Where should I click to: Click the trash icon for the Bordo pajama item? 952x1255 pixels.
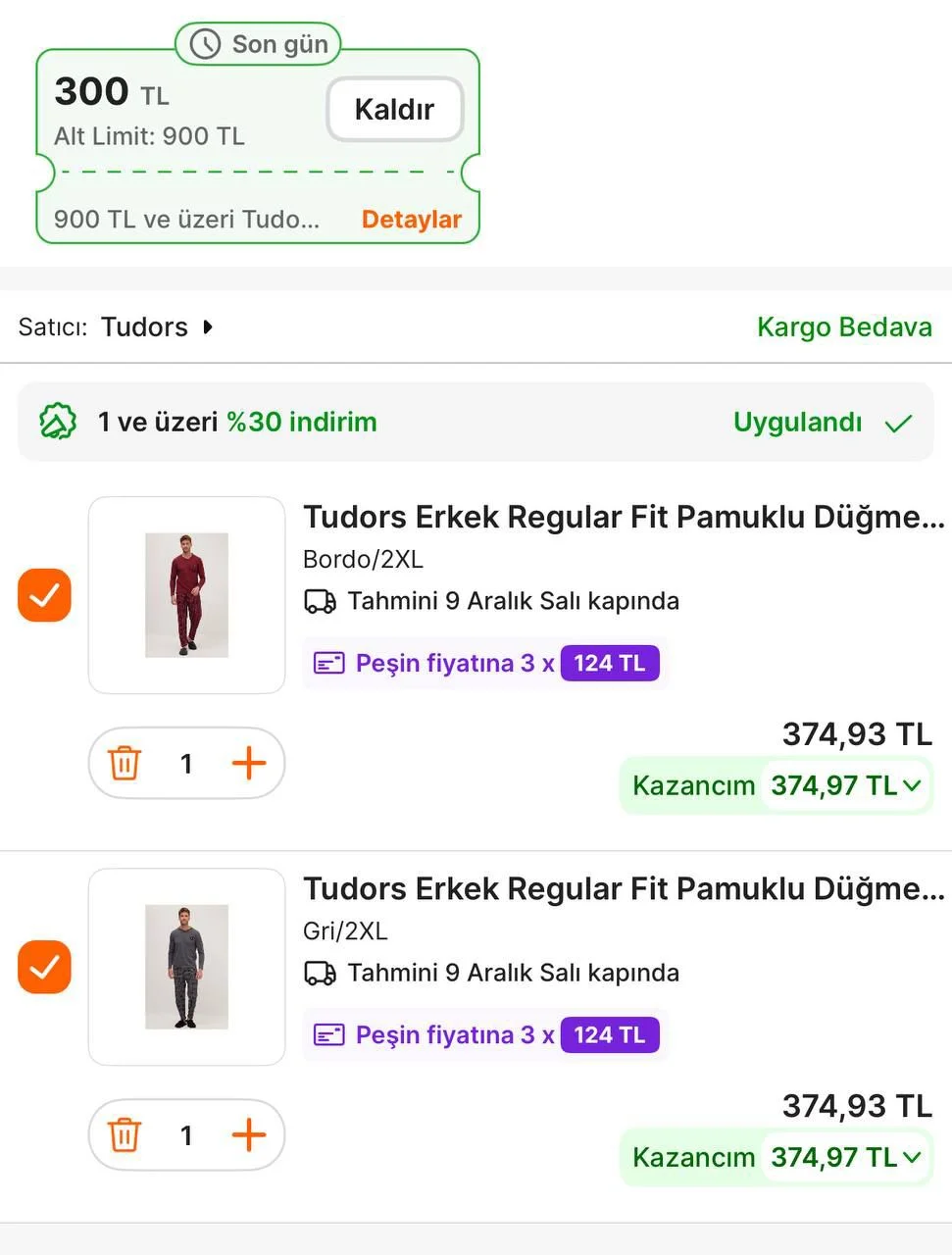tap(123, 763)
